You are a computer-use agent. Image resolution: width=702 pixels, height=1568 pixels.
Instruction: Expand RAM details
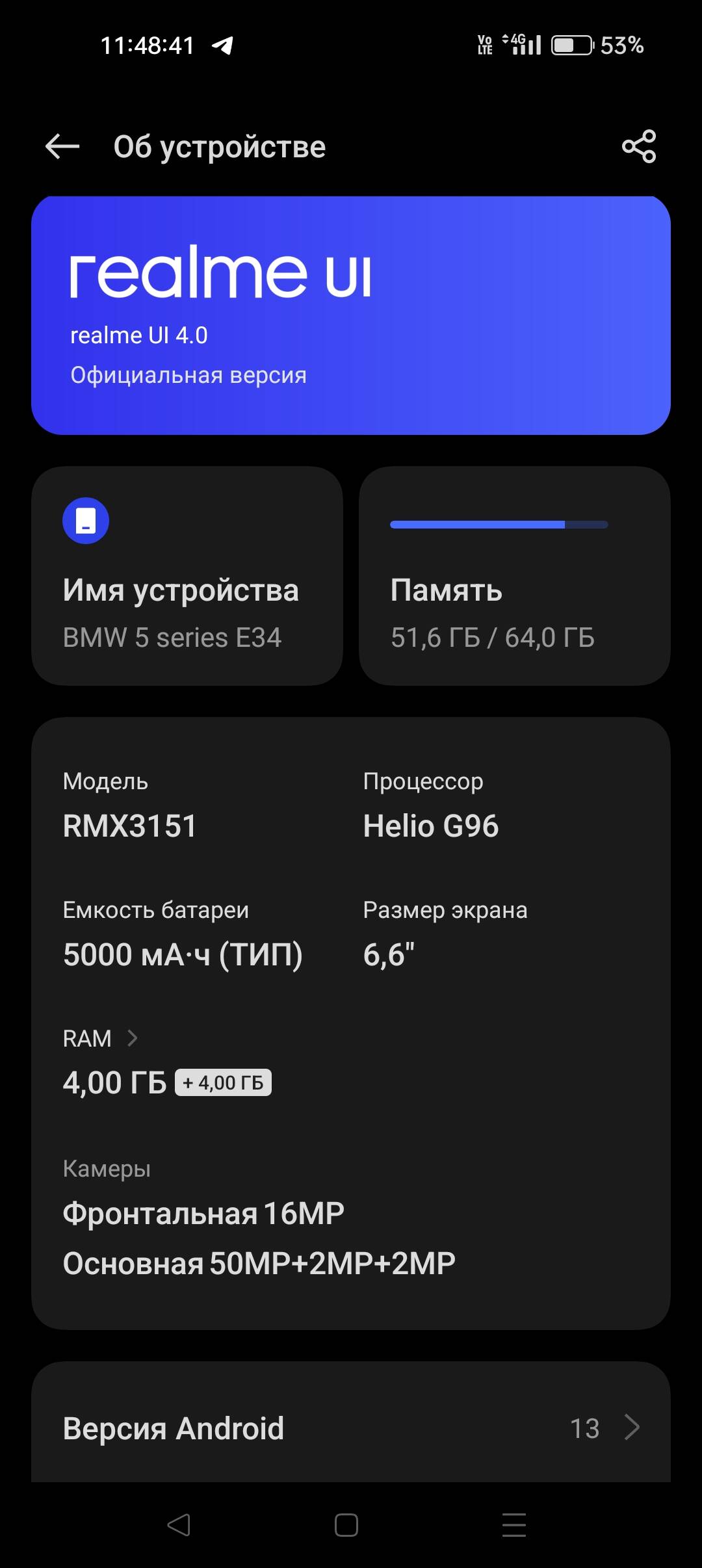click(101, 1038)
